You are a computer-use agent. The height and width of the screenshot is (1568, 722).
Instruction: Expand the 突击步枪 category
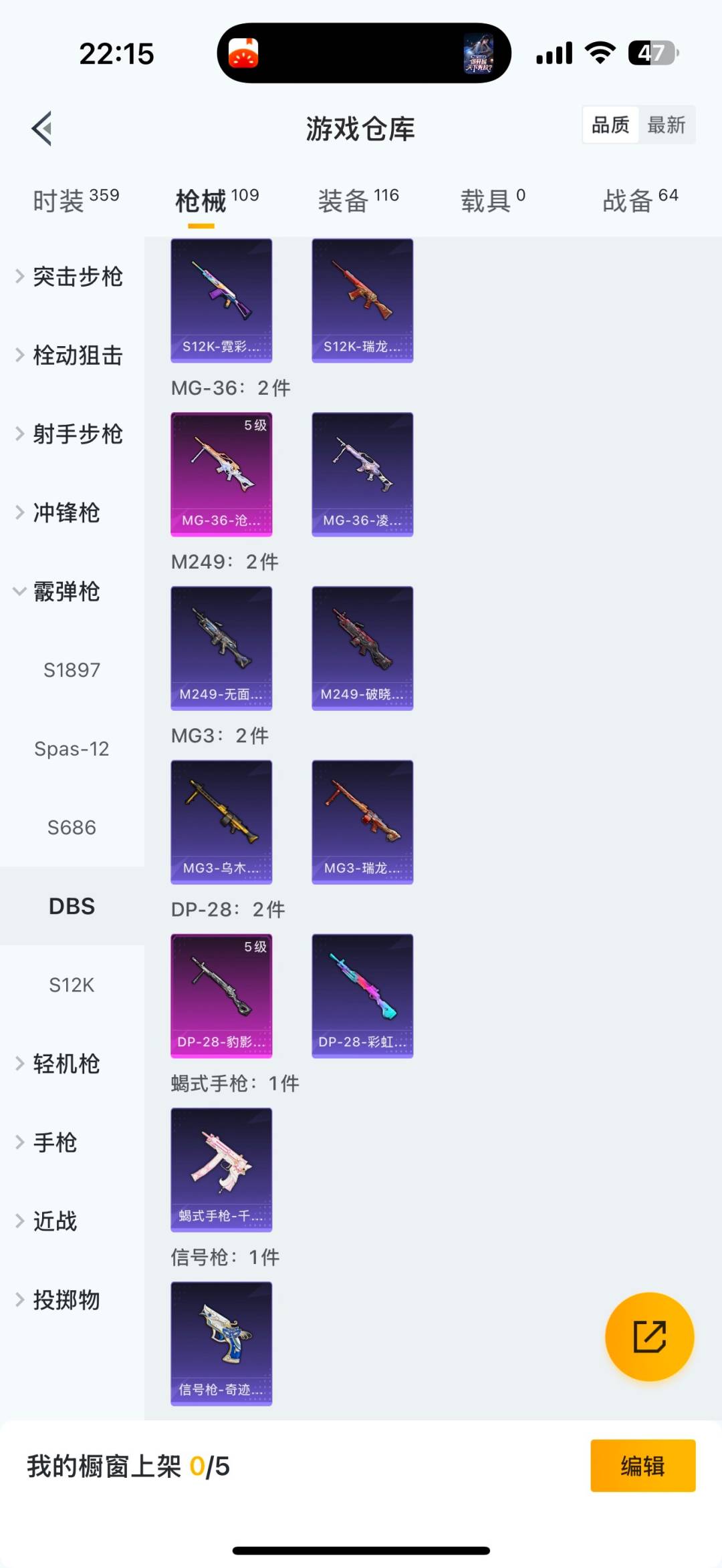[x=77, y=277]
